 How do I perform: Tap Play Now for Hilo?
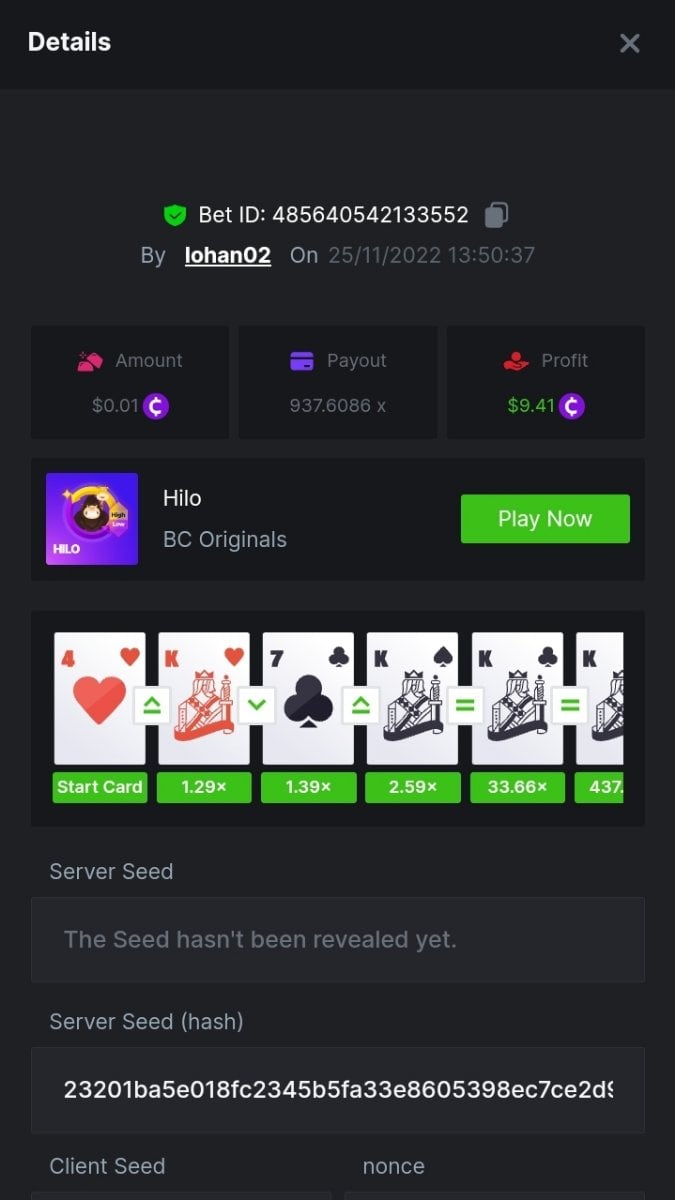tap(545, 519)
